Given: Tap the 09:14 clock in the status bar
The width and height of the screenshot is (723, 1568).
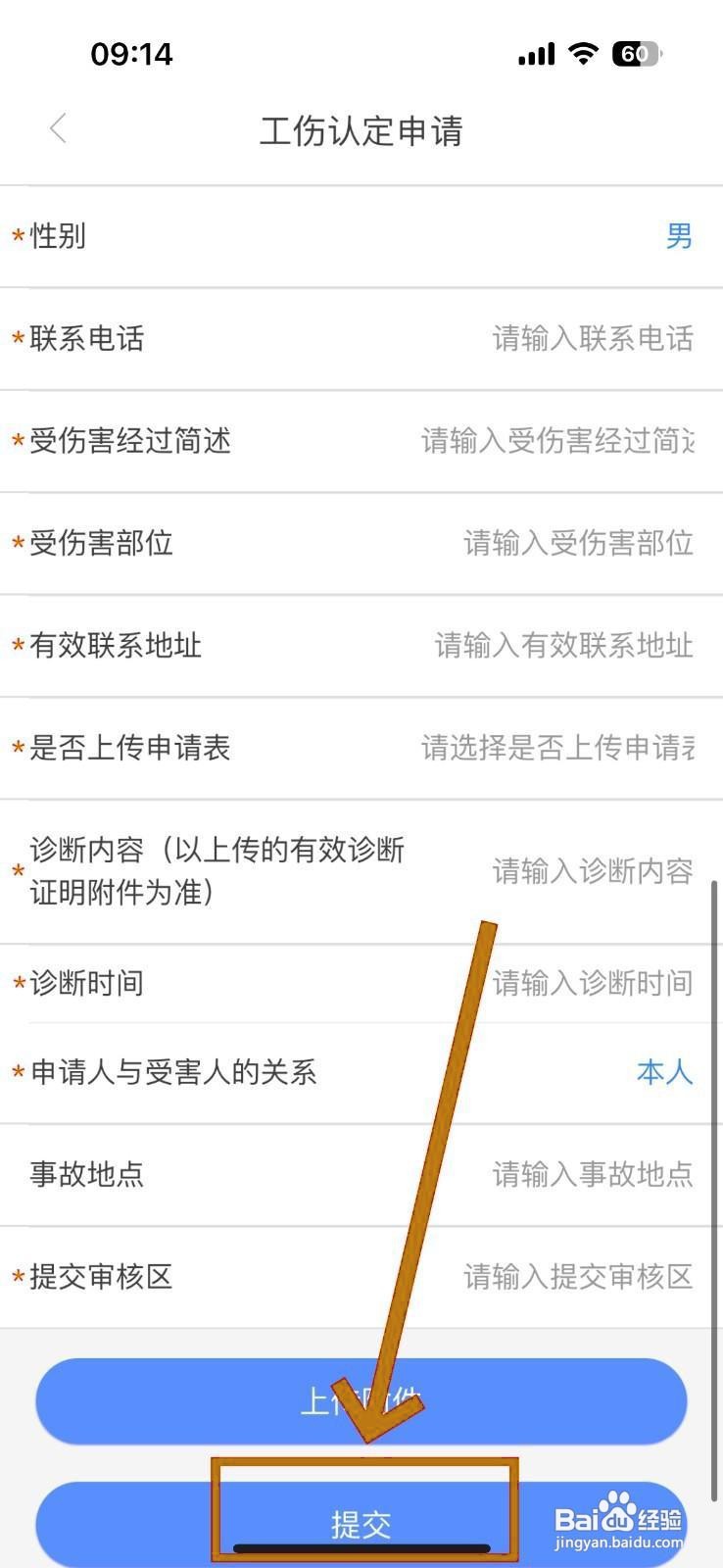Looking at the screenshot, I should point(128,54).
